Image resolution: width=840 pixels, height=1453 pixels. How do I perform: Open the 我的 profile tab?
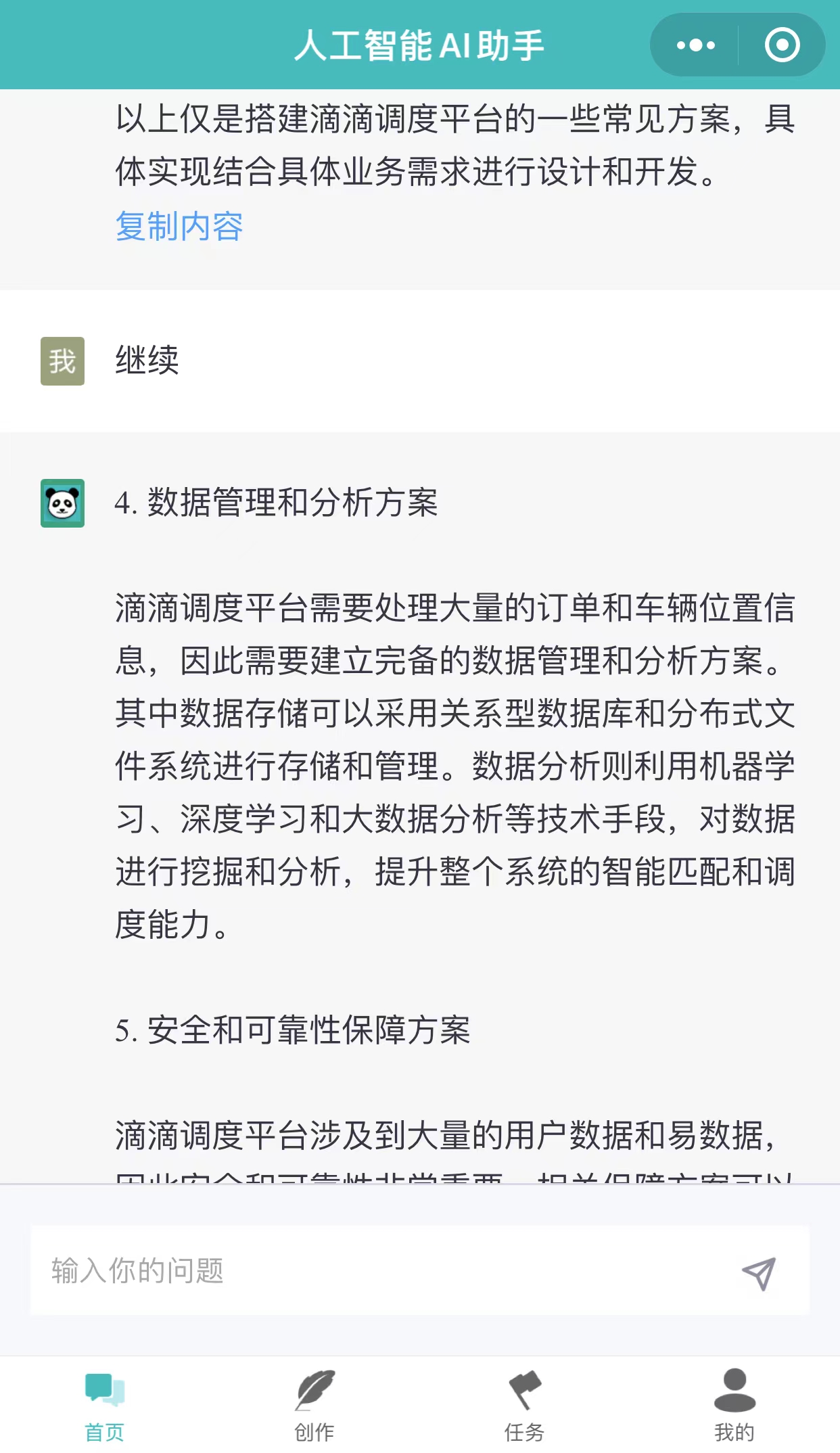click(x=734, y=1404)
